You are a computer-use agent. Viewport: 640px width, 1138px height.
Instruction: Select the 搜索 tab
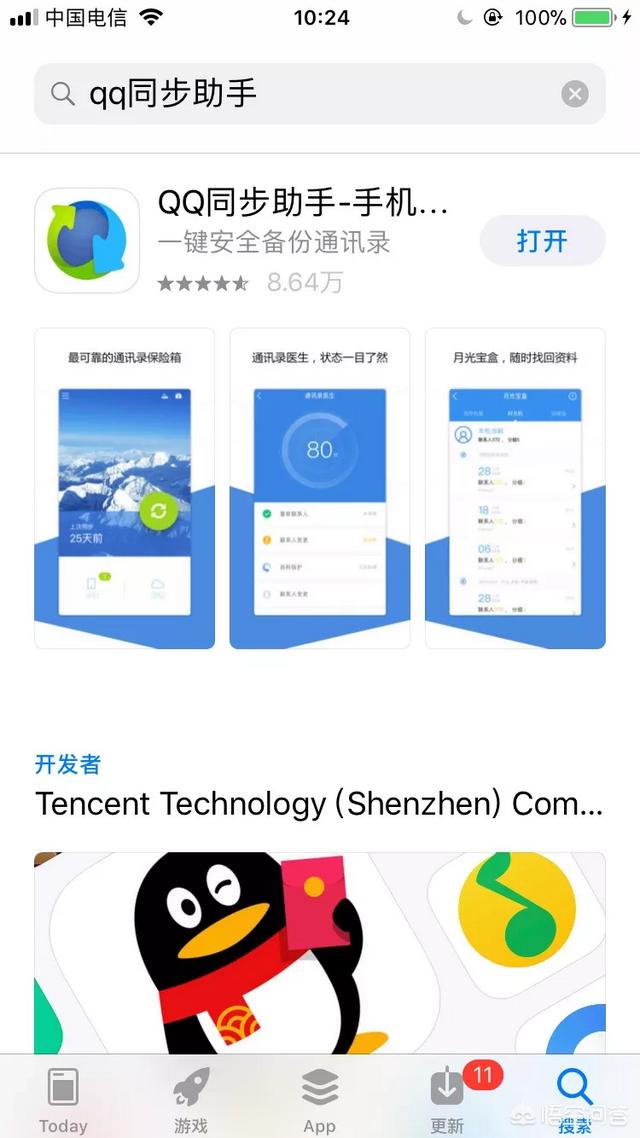click(x=575, y=1098)
